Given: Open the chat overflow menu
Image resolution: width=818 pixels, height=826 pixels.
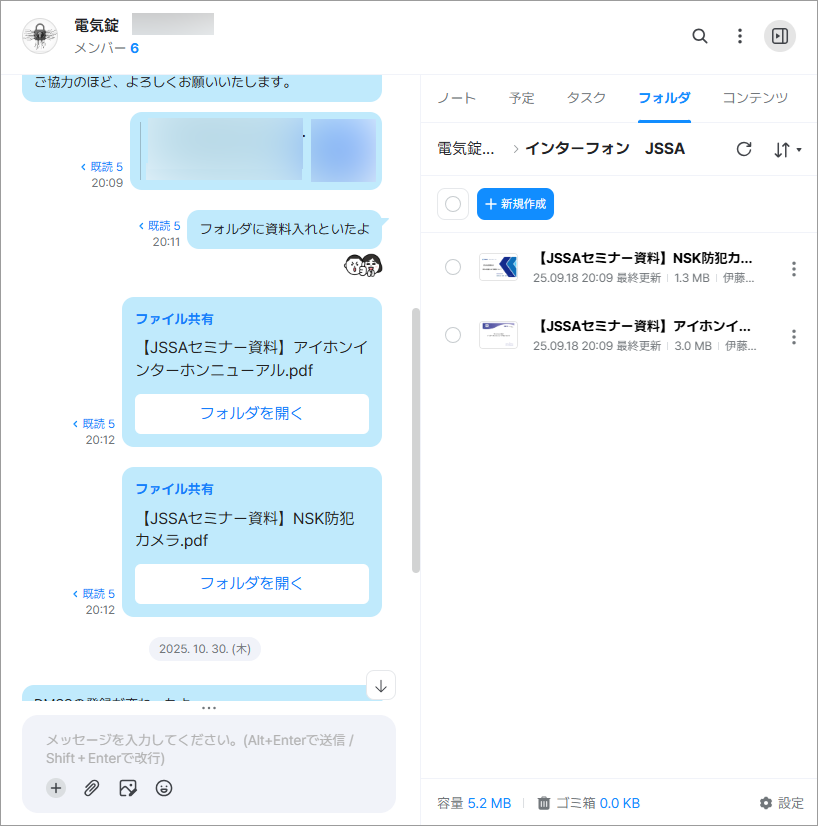Looking at the screenshot, I should coord(740,36).
